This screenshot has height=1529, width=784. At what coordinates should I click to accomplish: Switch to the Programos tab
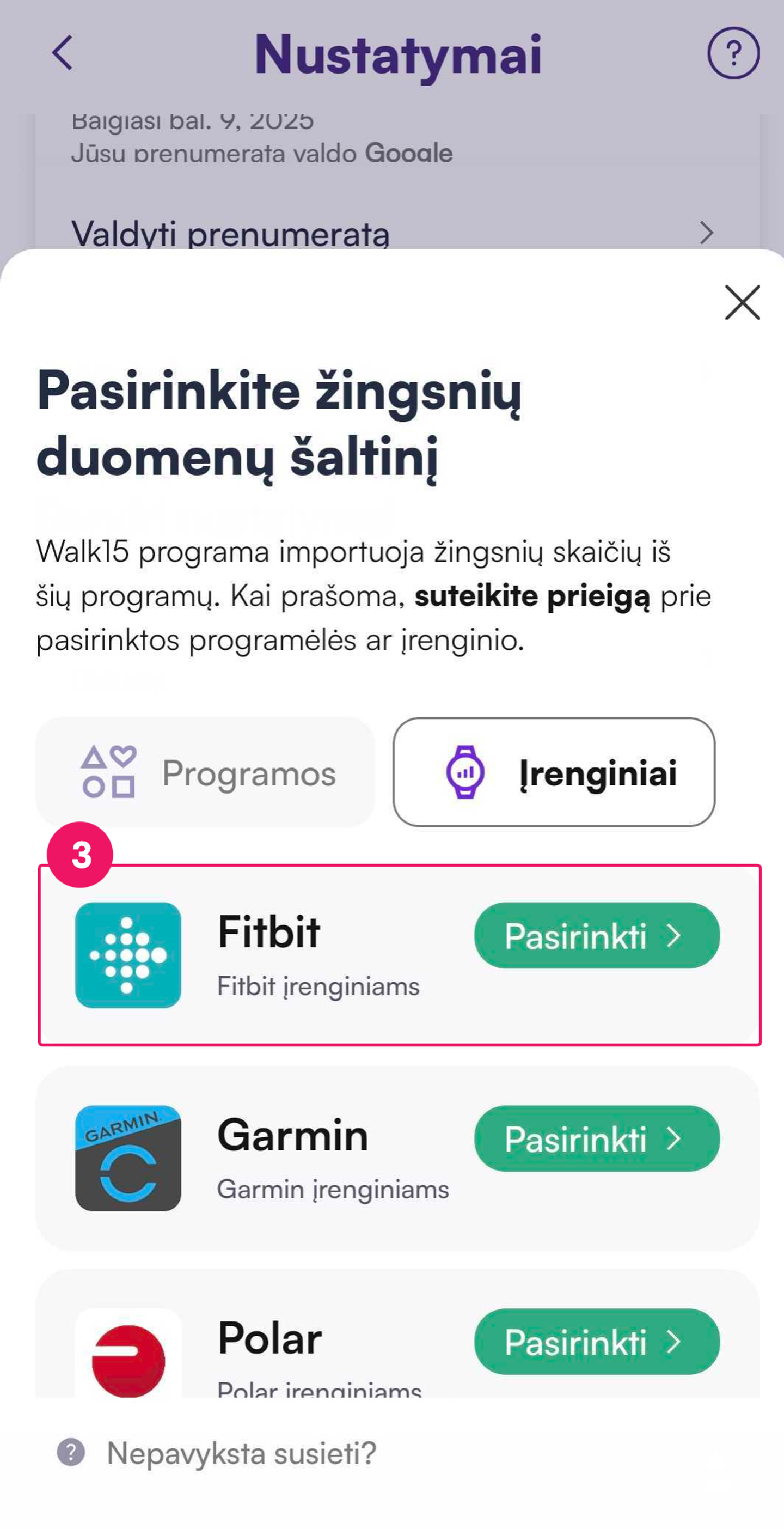pos(205,772)
